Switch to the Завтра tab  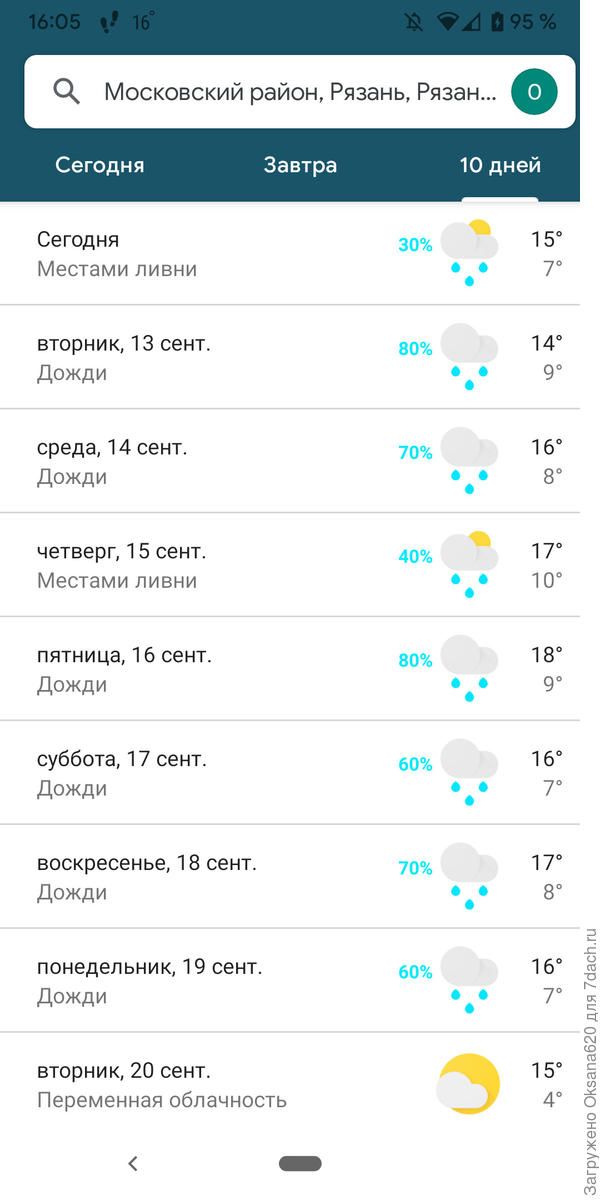(300, 165)
